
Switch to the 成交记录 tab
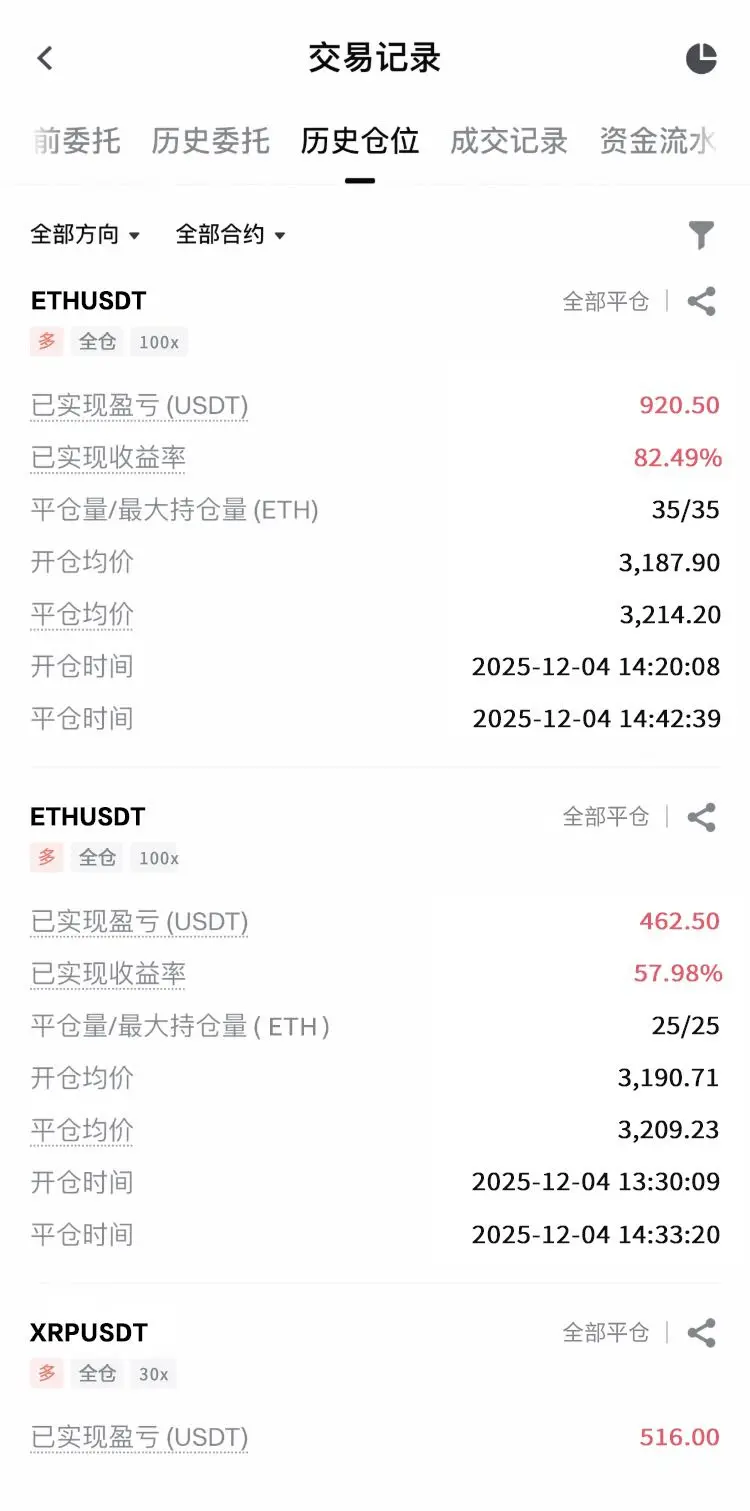[509, 141]
